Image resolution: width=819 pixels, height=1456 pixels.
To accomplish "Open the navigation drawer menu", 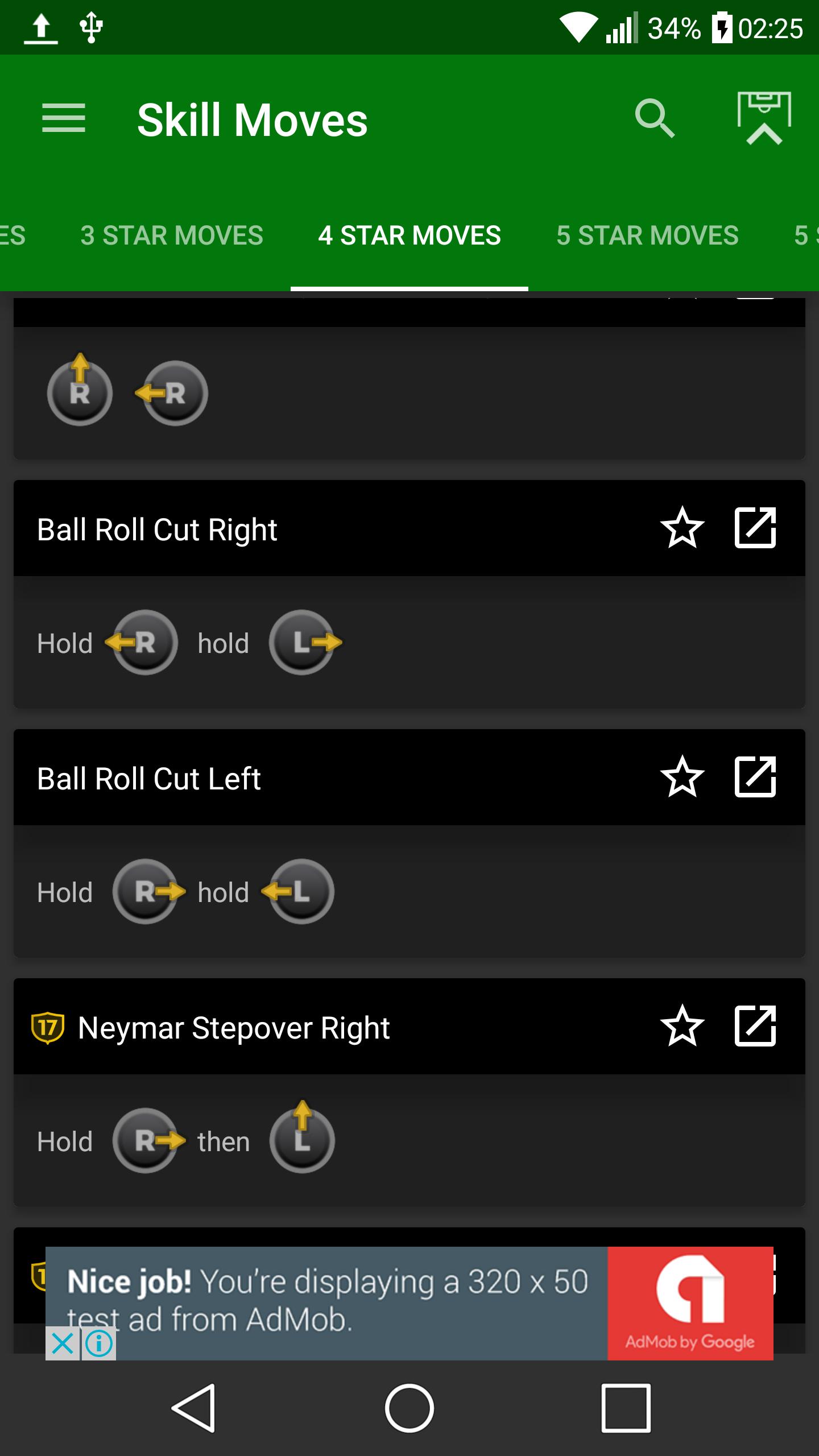I will [64, 119].
